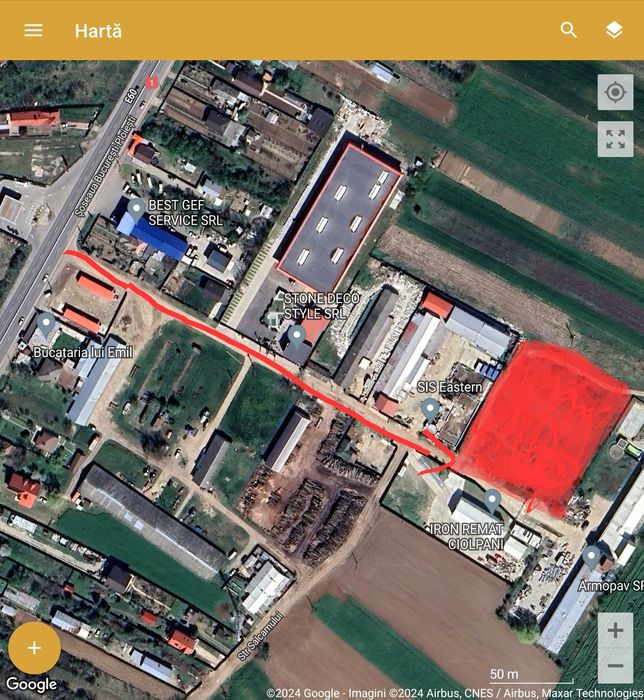644x700 pixels.
Task: Add a new item with plus button
Action: (34, 648)
